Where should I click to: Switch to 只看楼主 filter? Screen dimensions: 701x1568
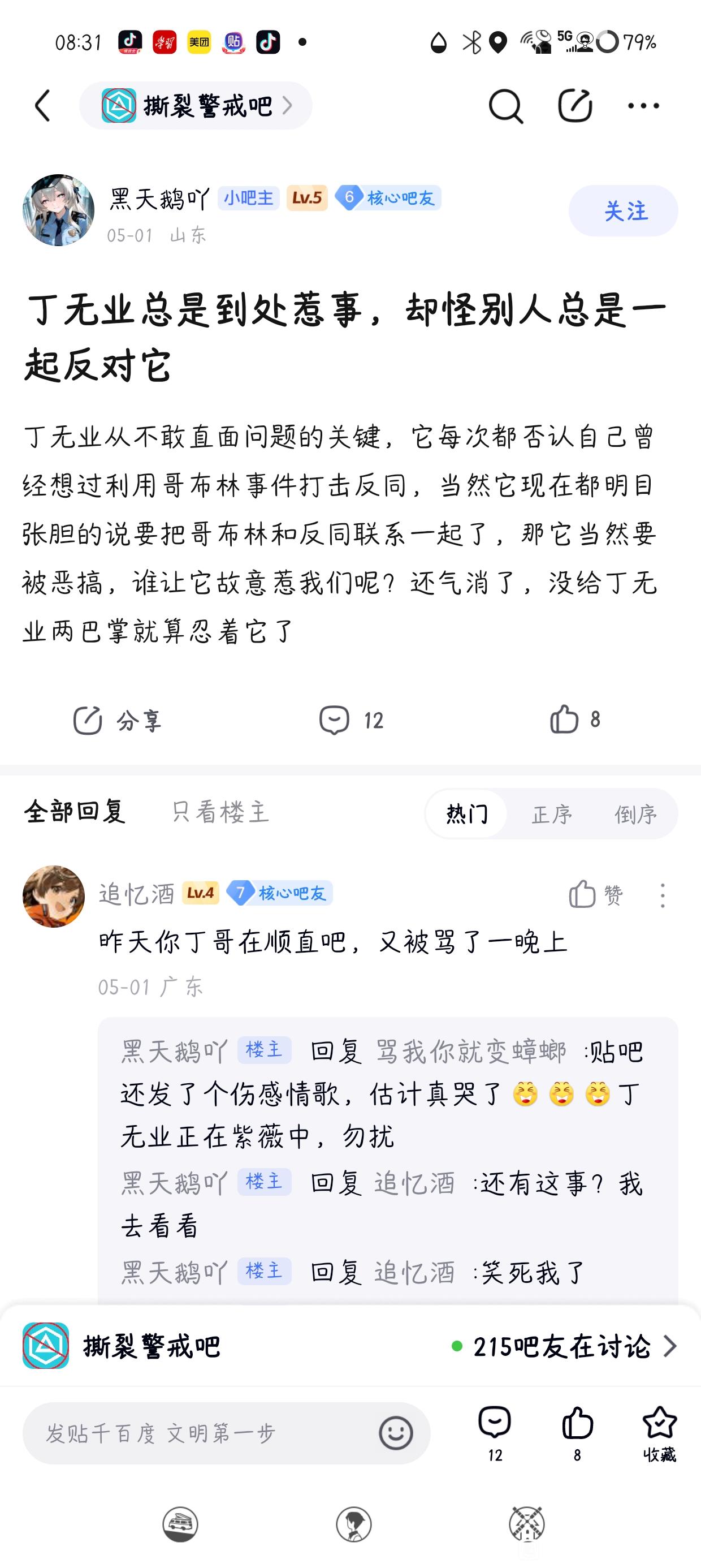click(x=220, y=812)
